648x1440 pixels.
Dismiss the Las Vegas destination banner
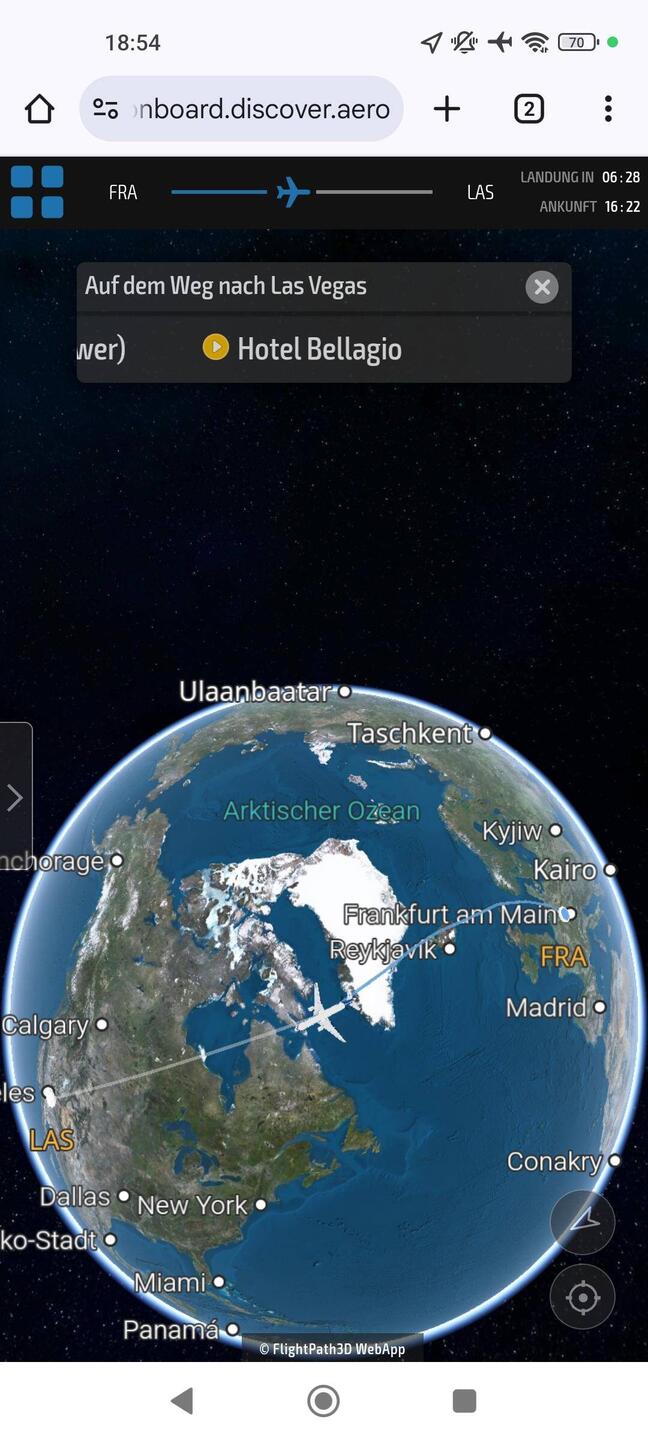[541, 288]
